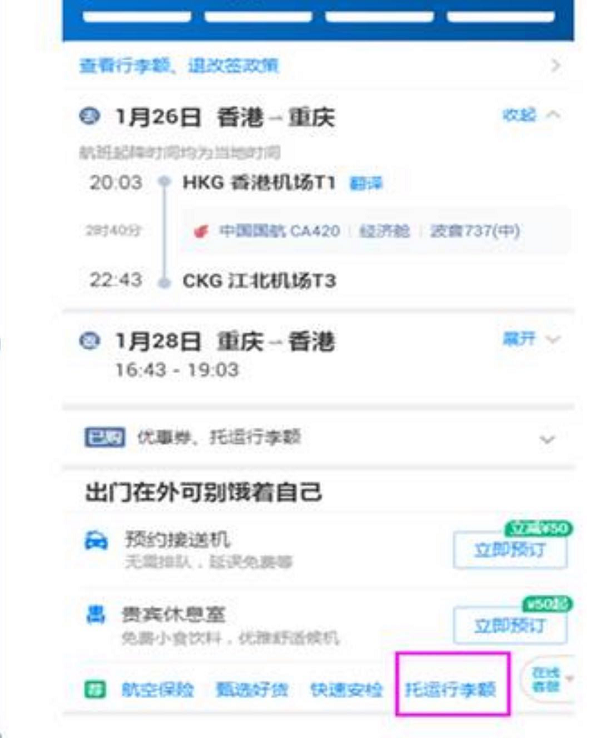Book the airport pickup service now
This screenshot has height=738, width=600.
point(510,549)
